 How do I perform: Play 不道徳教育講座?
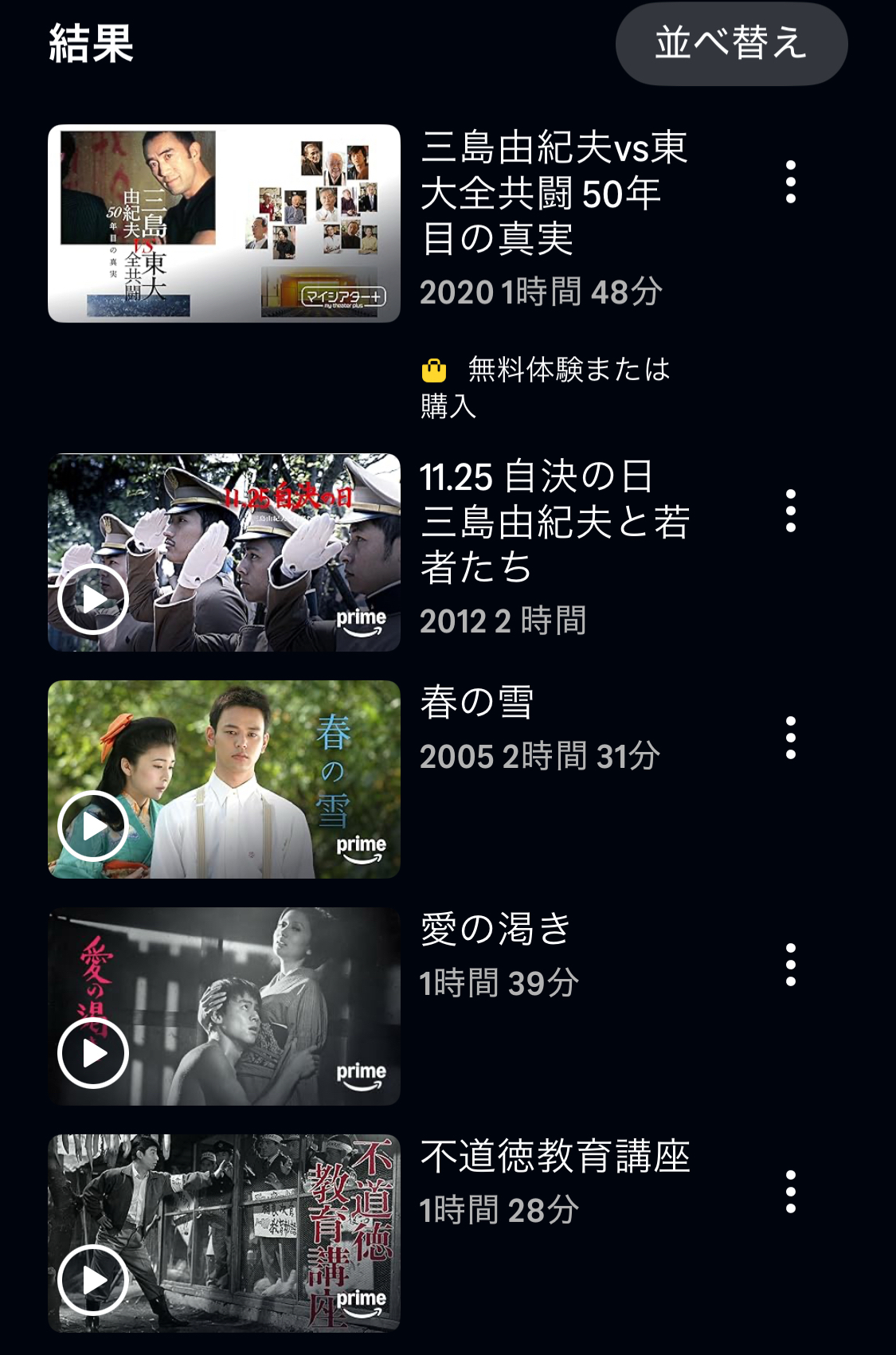[93, 1280]
